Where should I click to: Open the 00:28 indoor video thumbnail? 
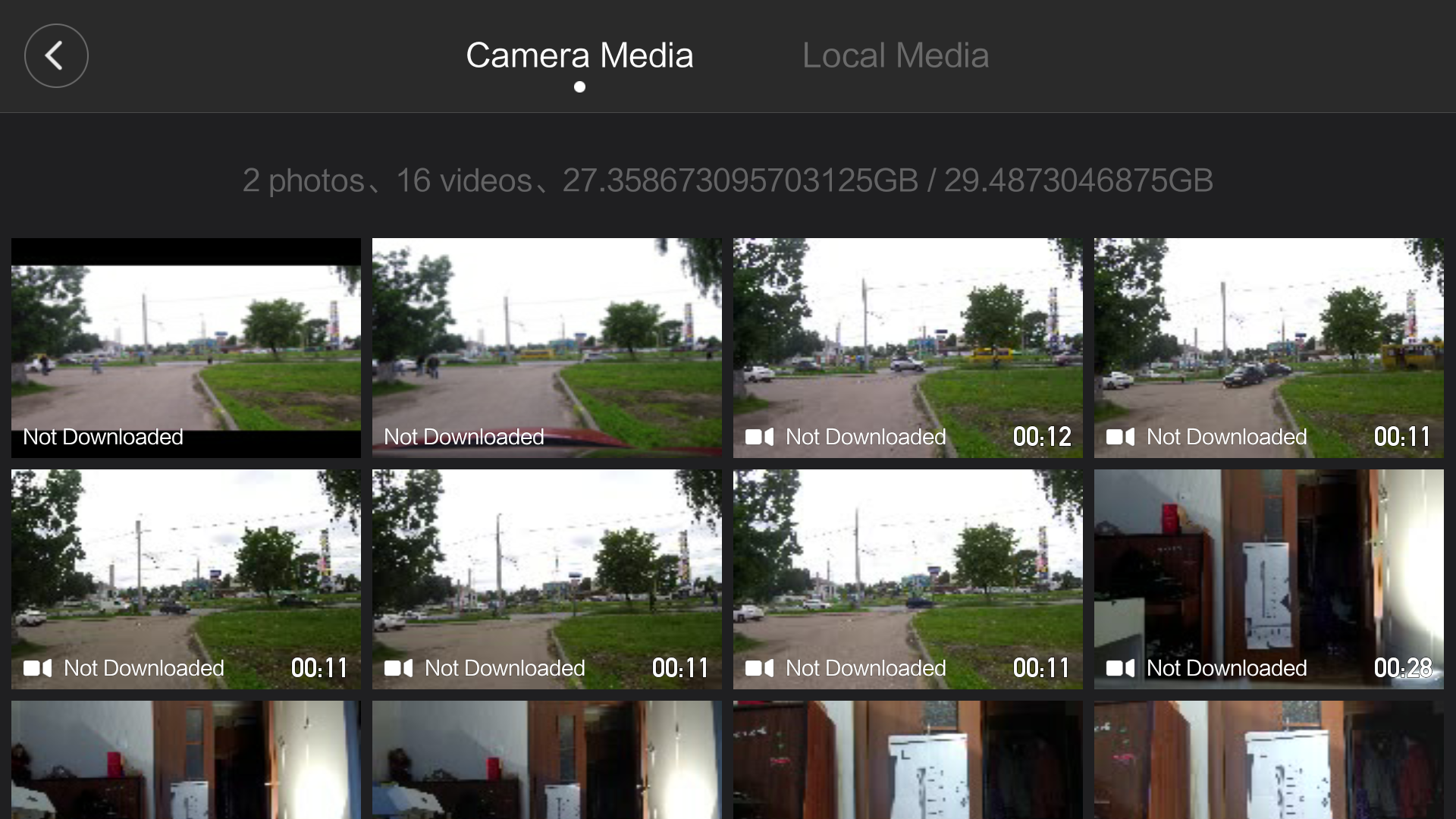pyautogui.click(x=1268, y=579)
